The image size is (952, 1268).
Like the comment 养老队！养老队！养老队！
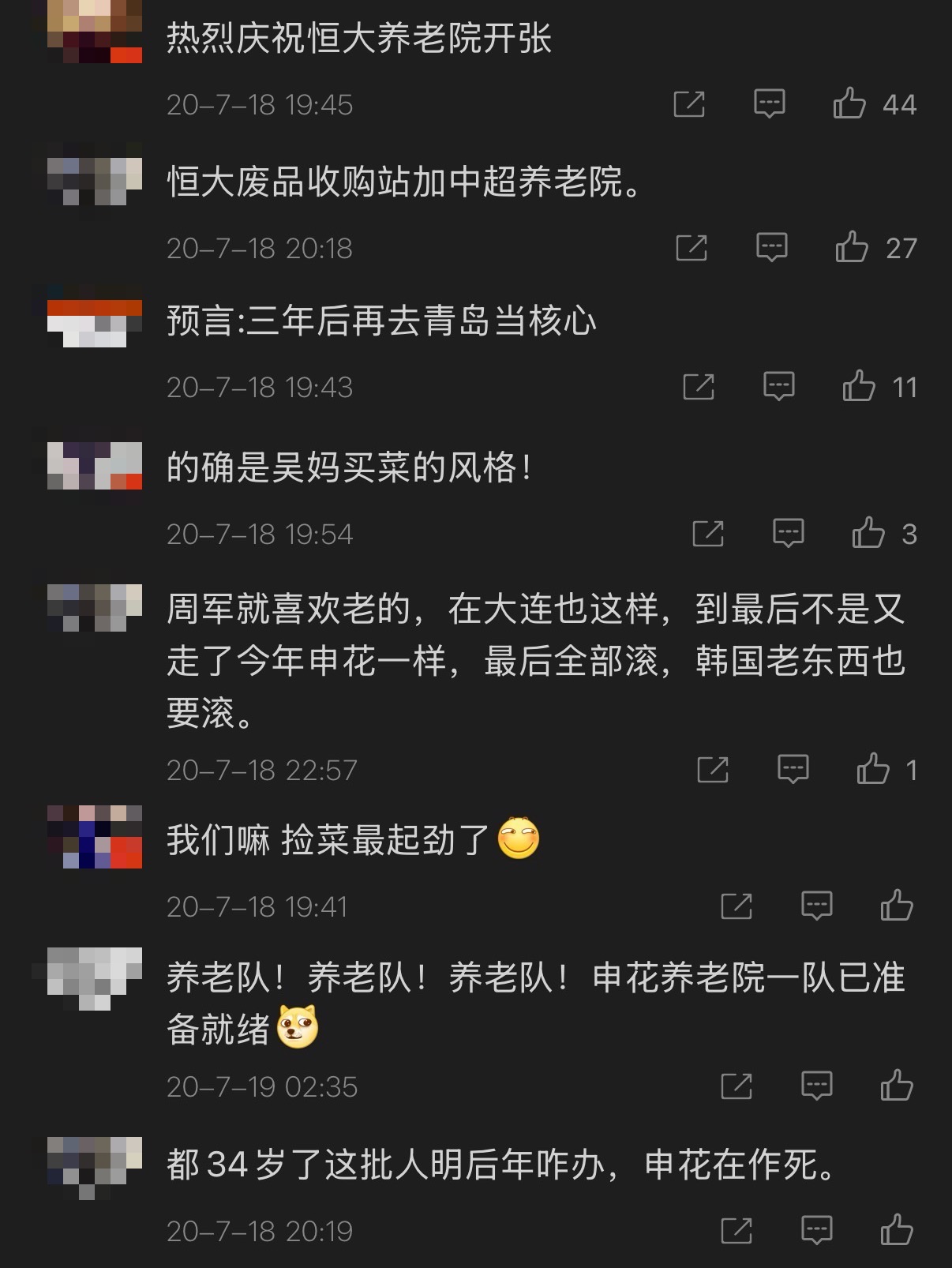(896, 1086)
